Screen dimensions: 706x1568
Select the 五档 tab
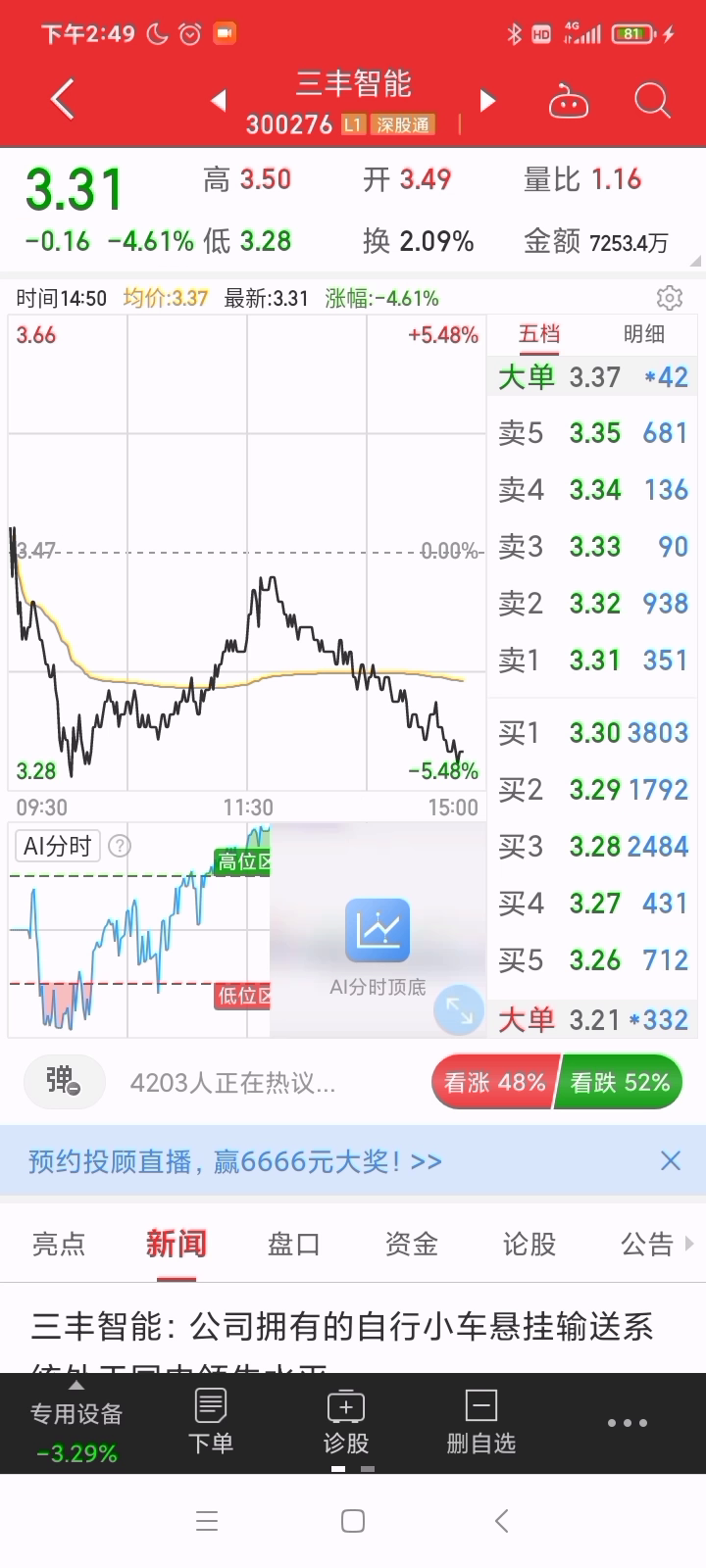pyautogui.click(x=538, y=334)
